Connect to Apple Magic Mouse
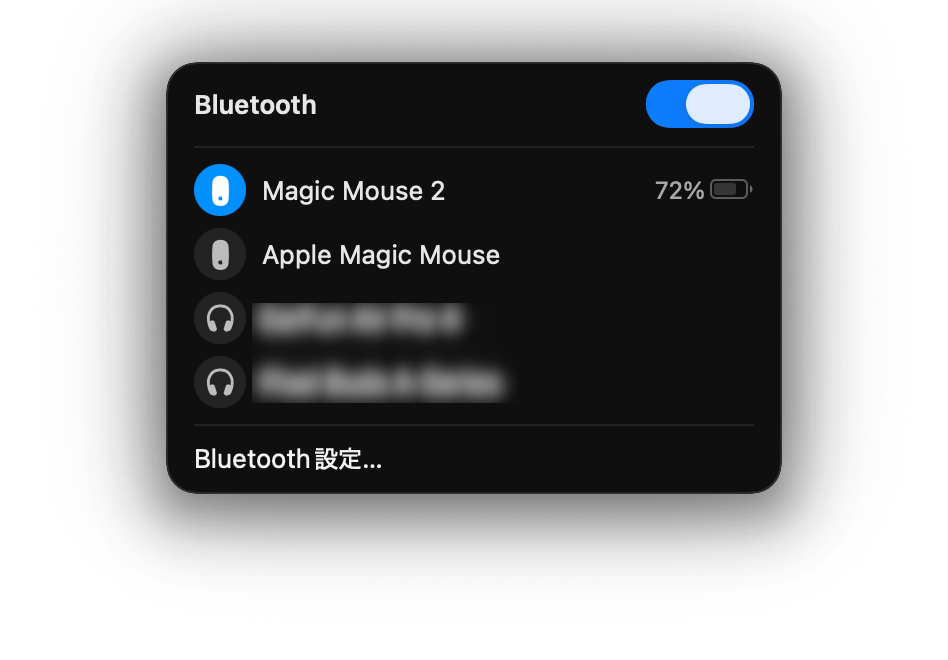 [380, 255]
